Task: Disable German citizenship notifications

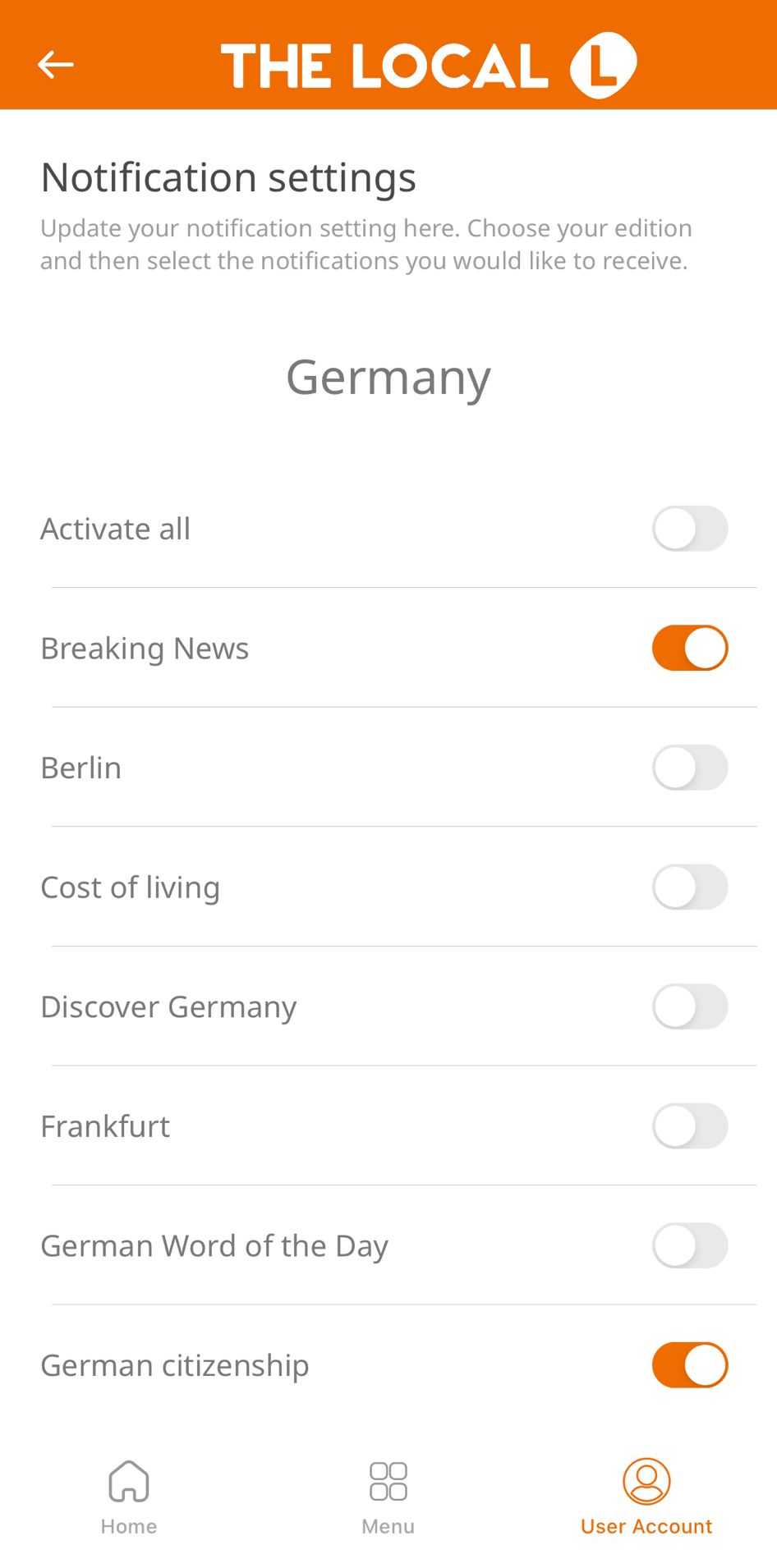Action: 690,1364
